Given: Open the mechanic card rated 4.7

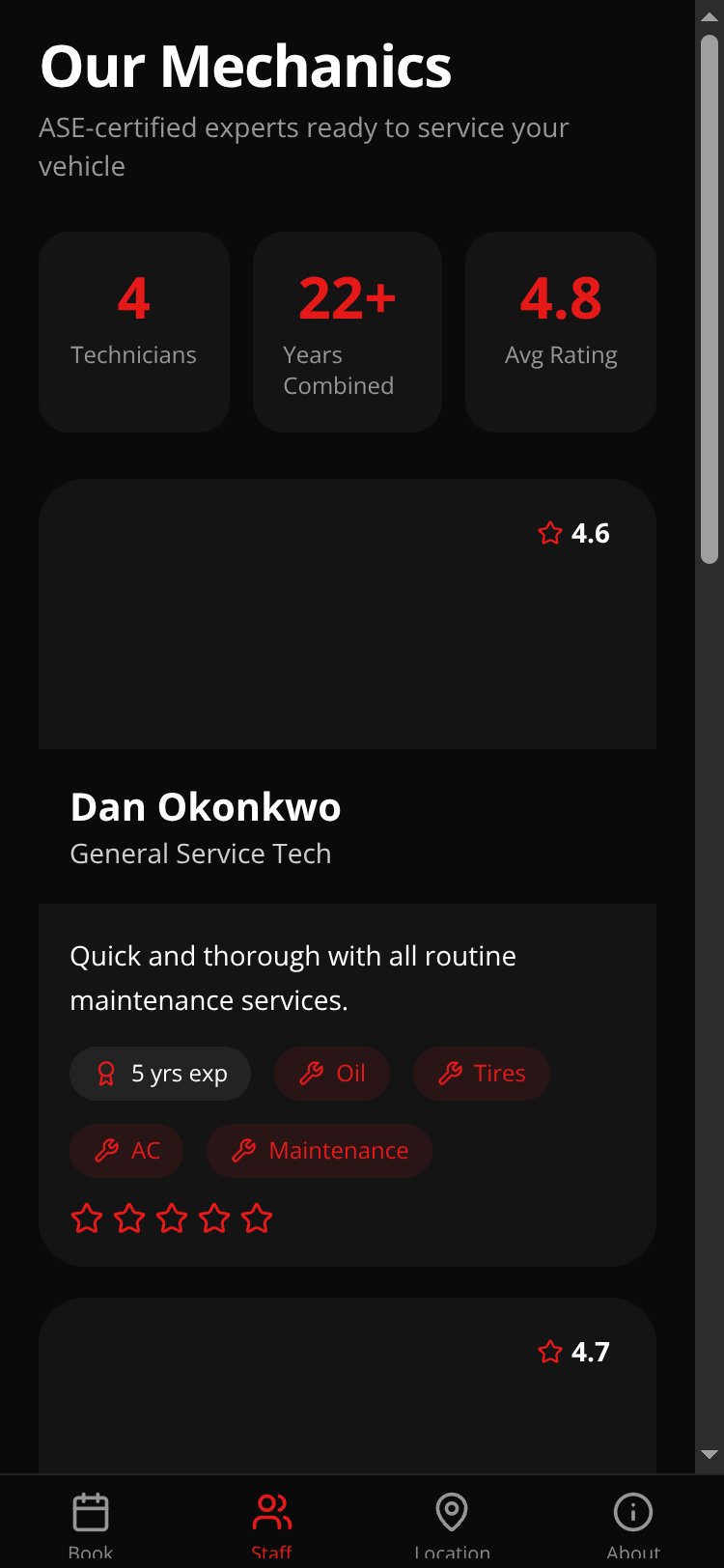Looking at the screenshot, I should click(348, 1386).
